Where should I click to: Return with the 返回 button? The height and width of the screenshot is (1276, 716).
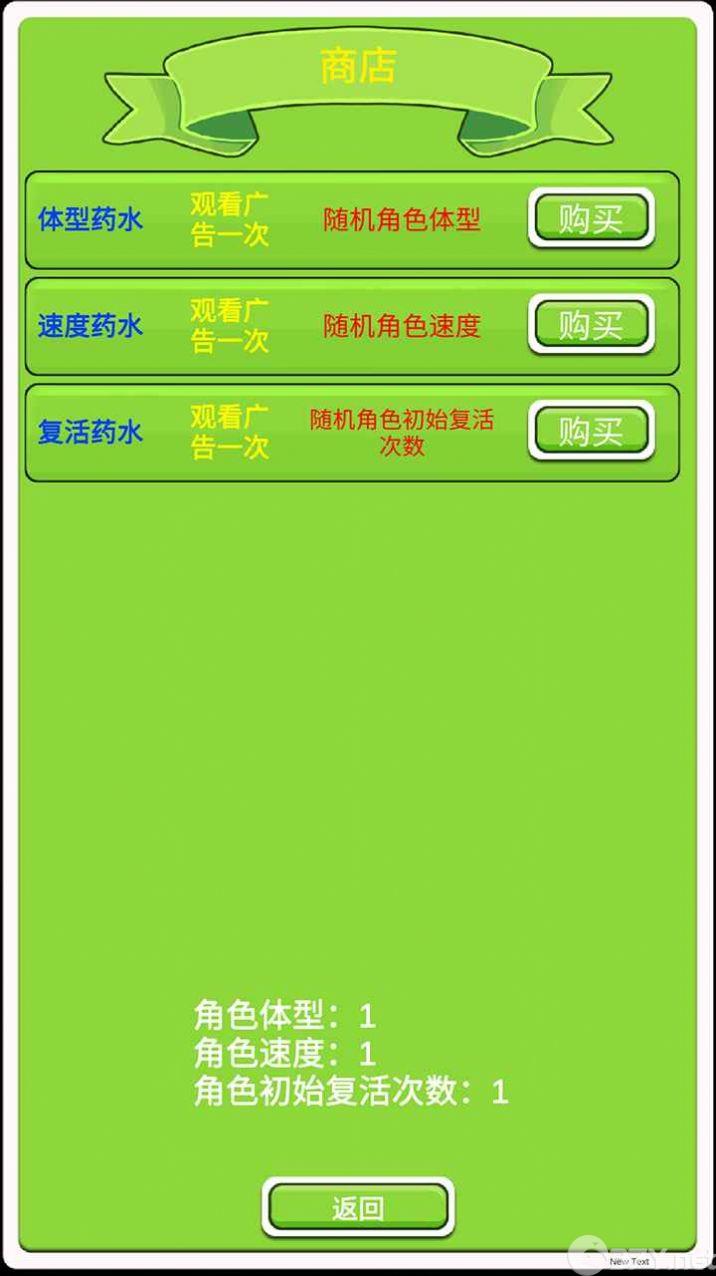click(357, 1208)
